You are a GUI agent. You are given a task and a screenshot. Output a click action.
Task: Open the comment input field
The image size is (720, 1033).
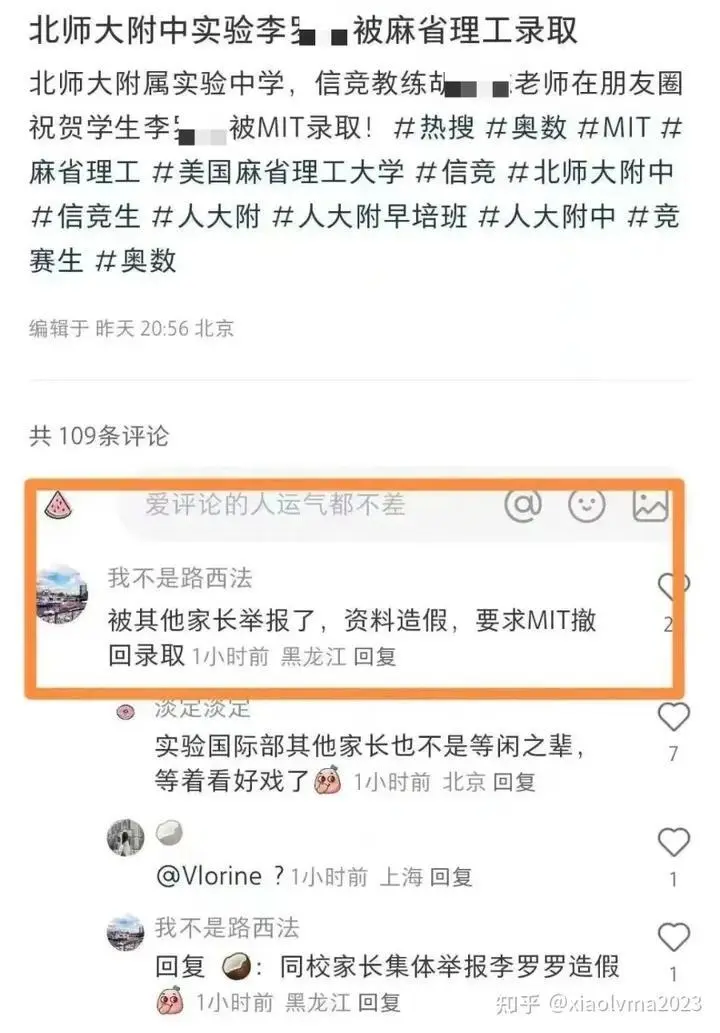300,506
